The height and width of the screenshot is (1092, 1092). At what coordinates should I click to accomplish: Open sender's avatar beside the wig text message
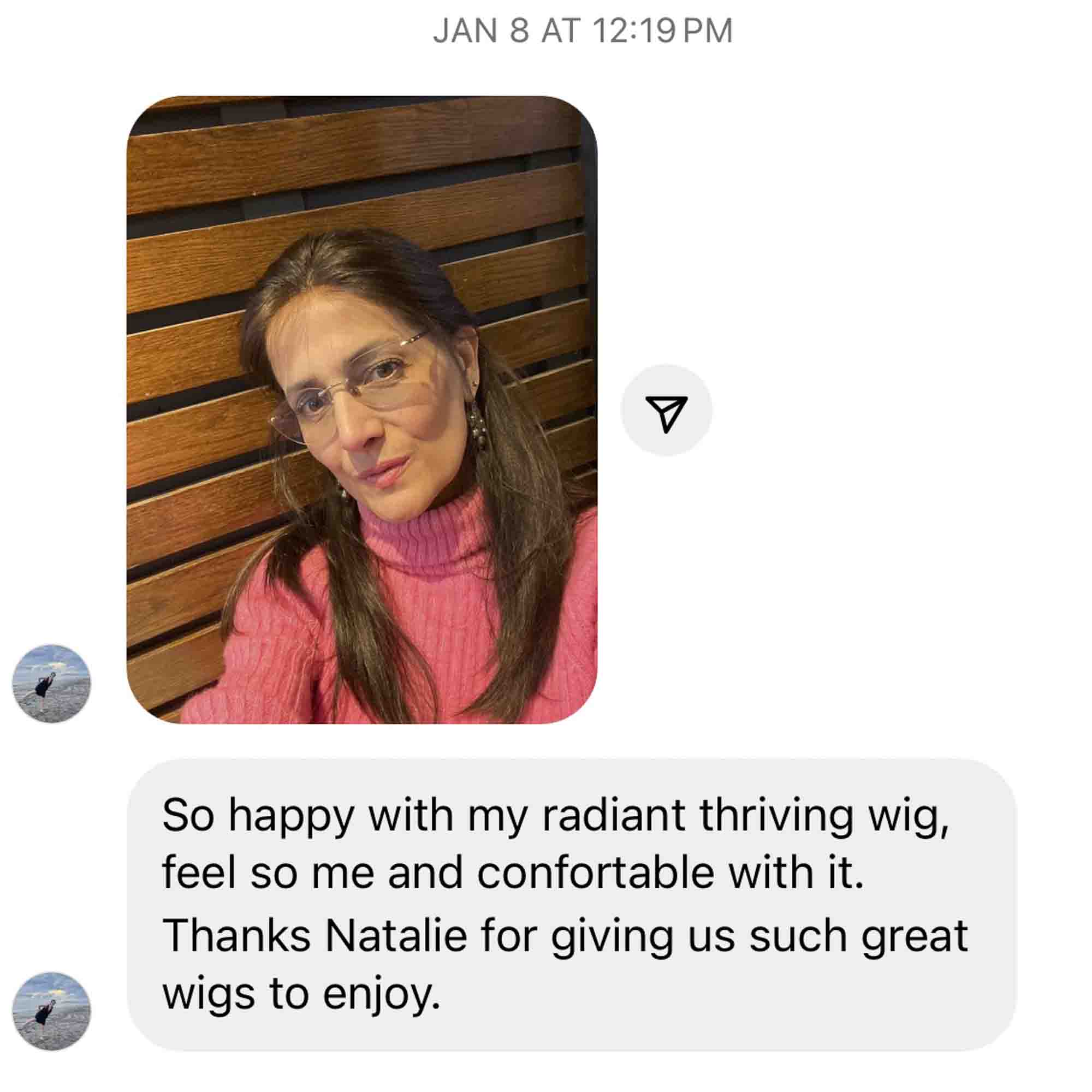tap(51, 1011)
